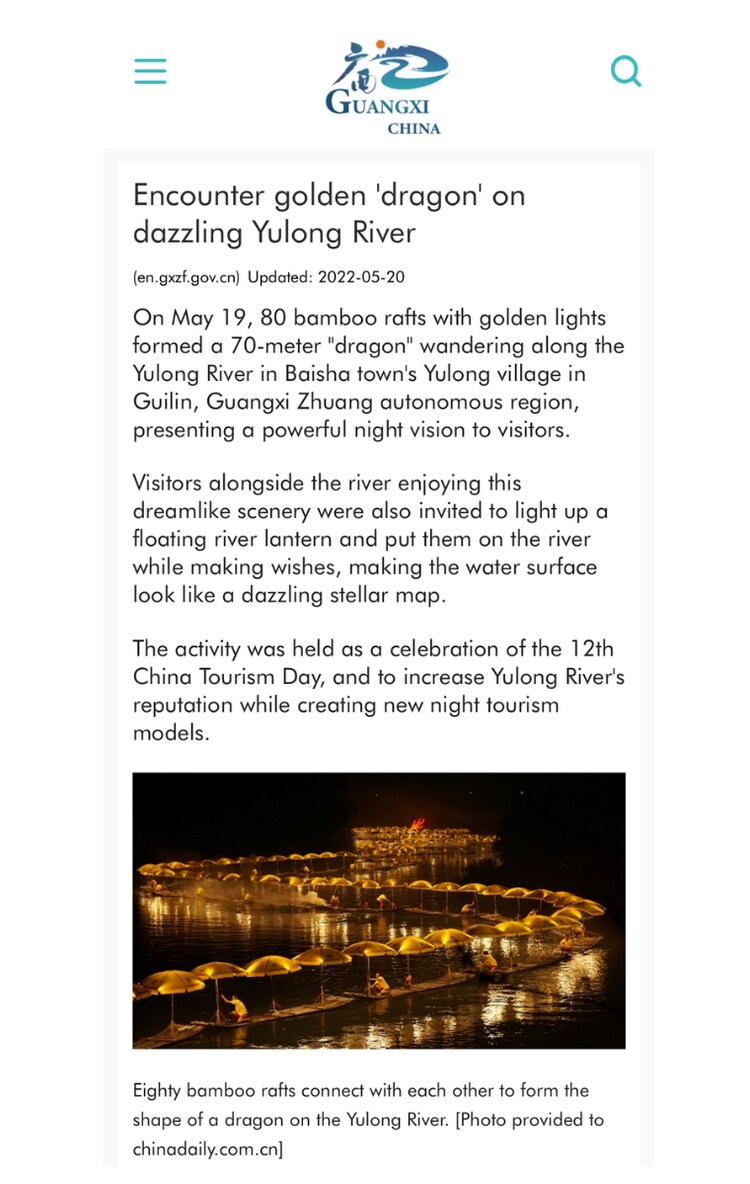
Task: Open the search magnifier icon
Action: pos(626,71)
